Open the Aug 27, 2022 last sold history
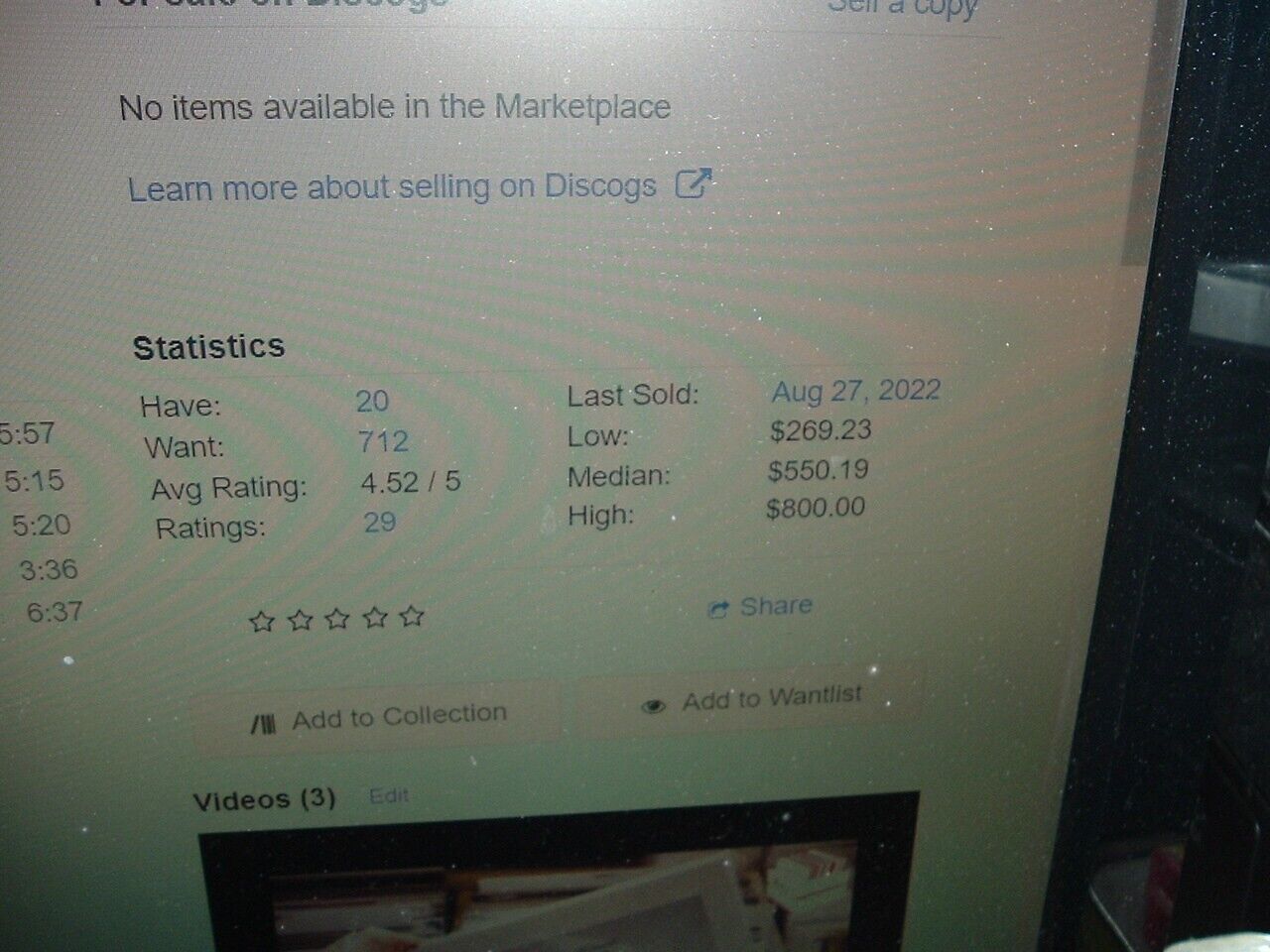1270x952 pixels. (x=855, y=390)
